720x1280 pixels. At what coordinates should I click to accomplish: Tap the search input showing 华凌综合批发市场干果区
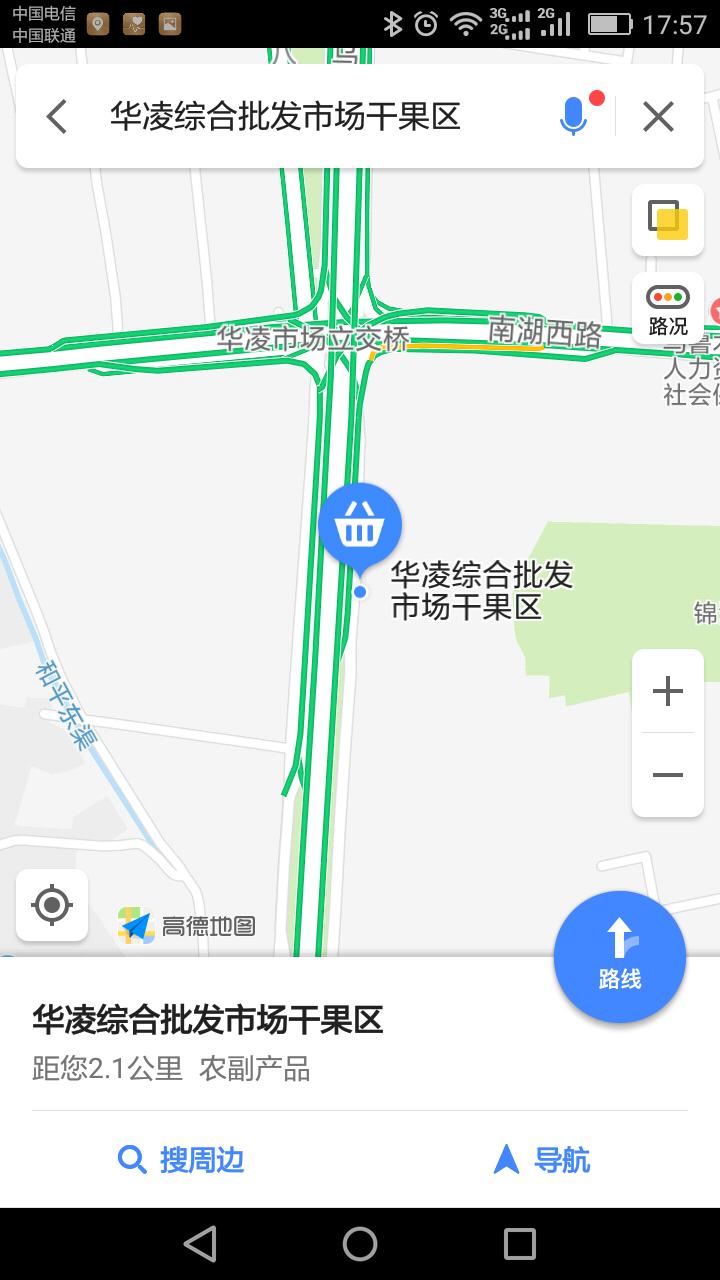point(300,116)
